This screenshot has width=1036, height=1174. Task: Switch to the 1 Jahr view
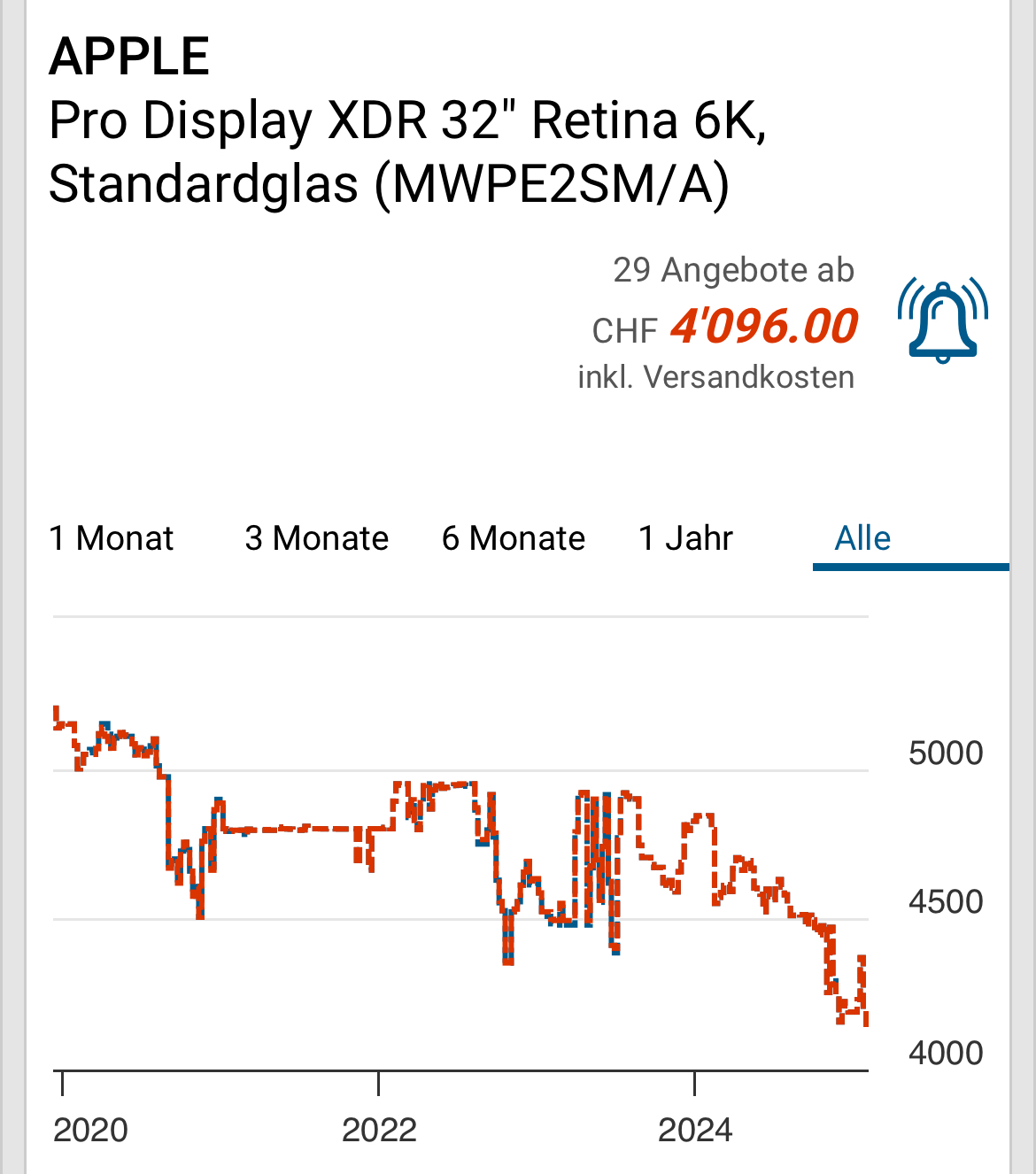(x=686, y=538)
